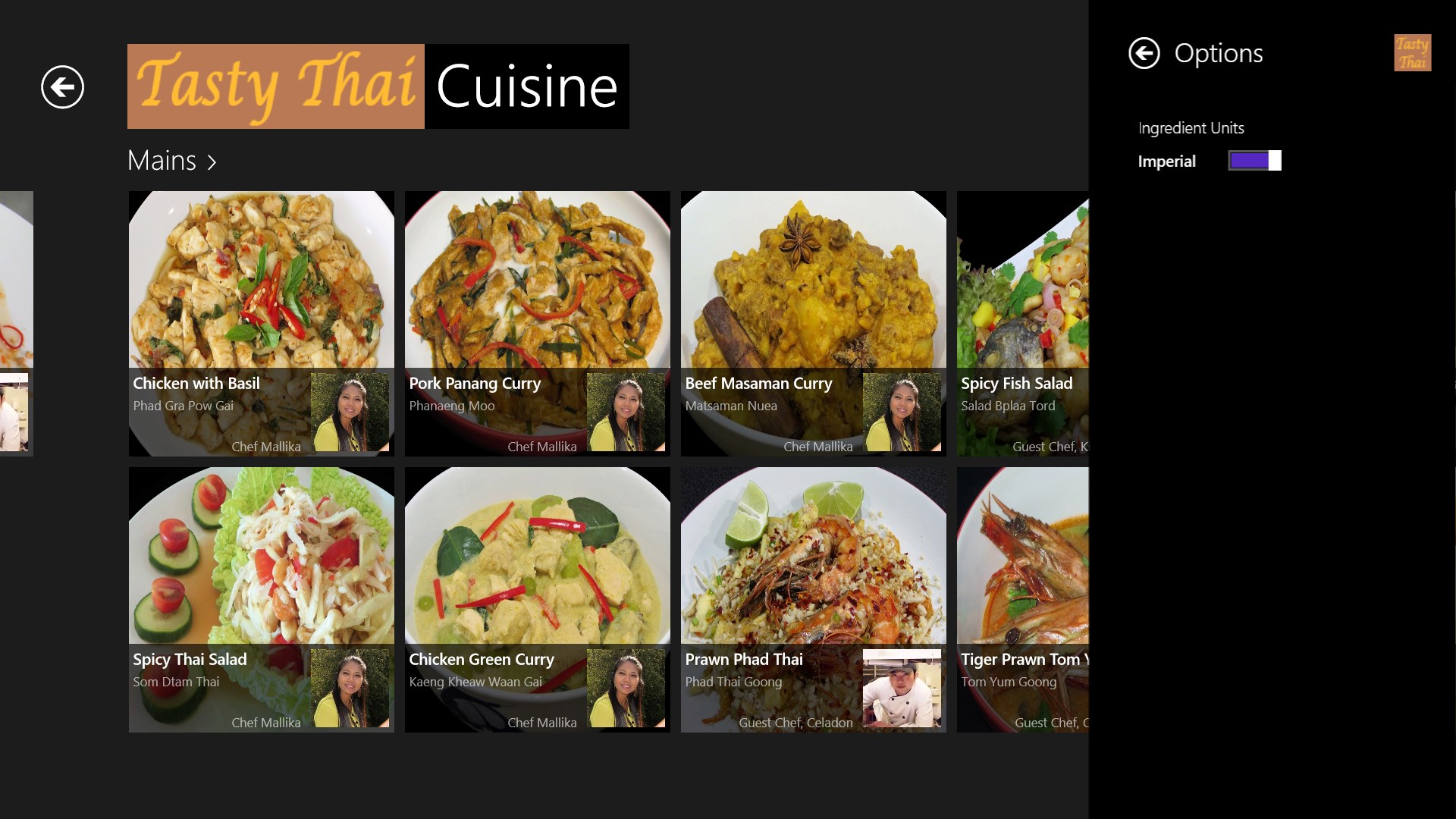The image size is (1456, 819).
Task: Go back from the Cuisine page
Action: tap(62, 87)
